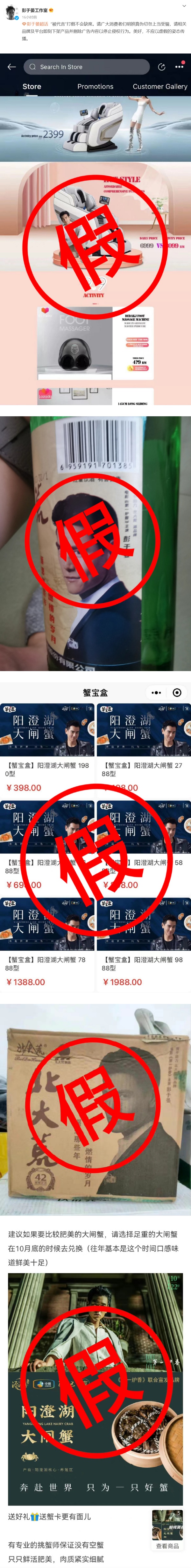The width and height of the screenshot is (191, 1568).
Task: View the bottle label photo with barcode
Action: pos(95,543)
